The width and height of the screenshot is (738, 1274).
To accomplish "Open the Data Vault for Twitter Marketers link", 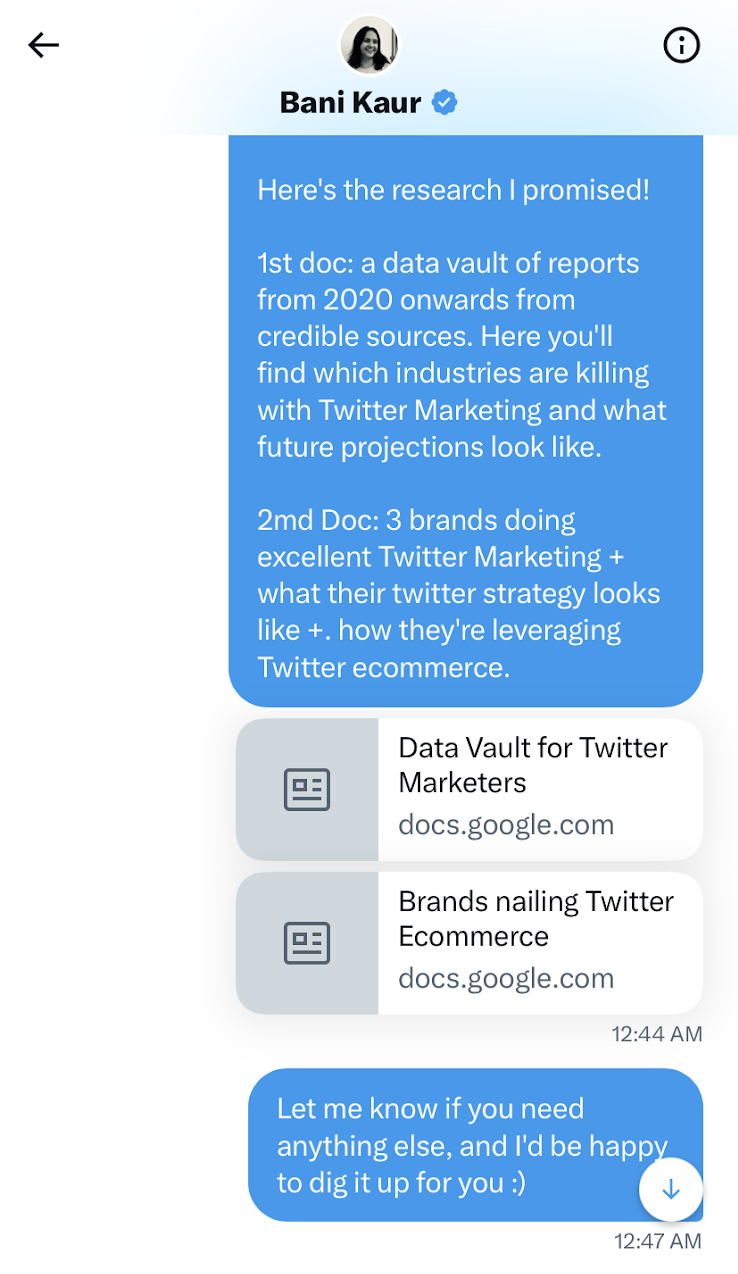I will coord(469,788).
